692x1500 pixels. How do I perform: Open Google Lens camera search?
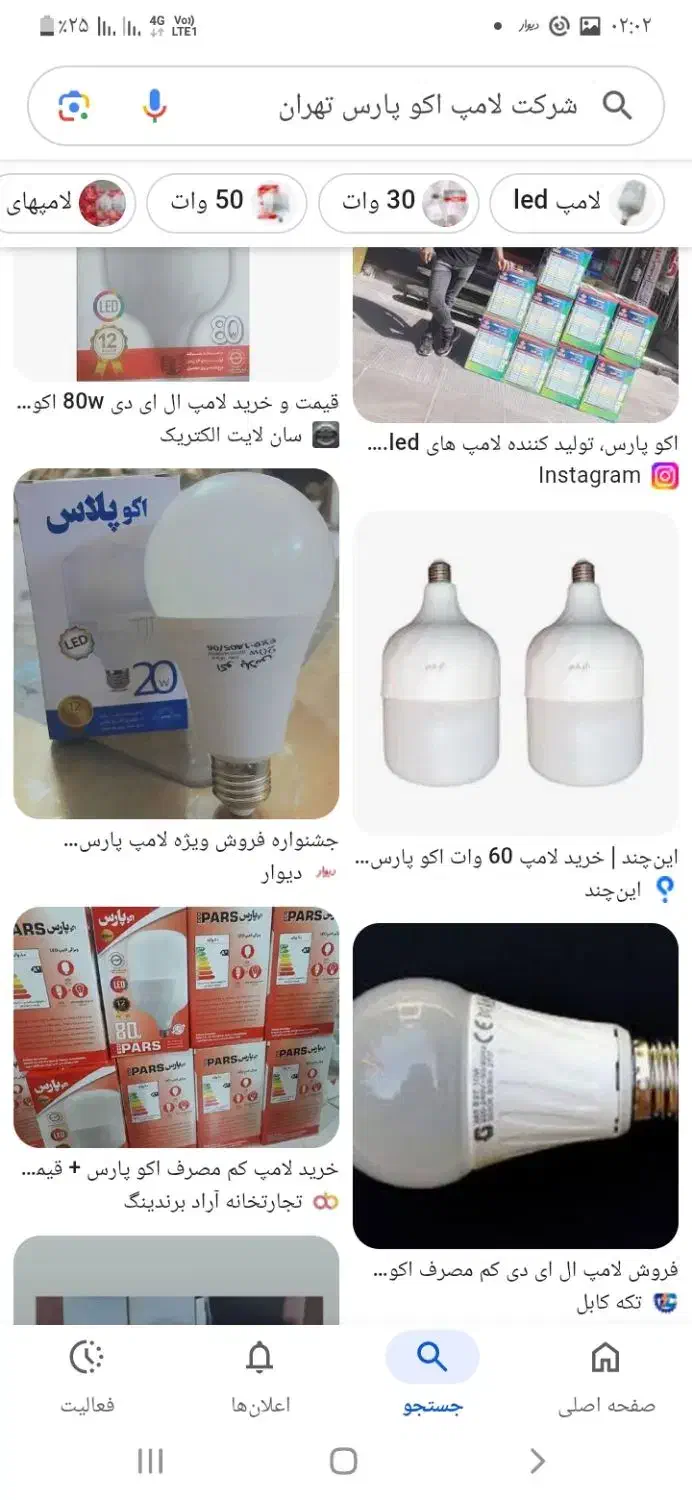pos(74,106)
